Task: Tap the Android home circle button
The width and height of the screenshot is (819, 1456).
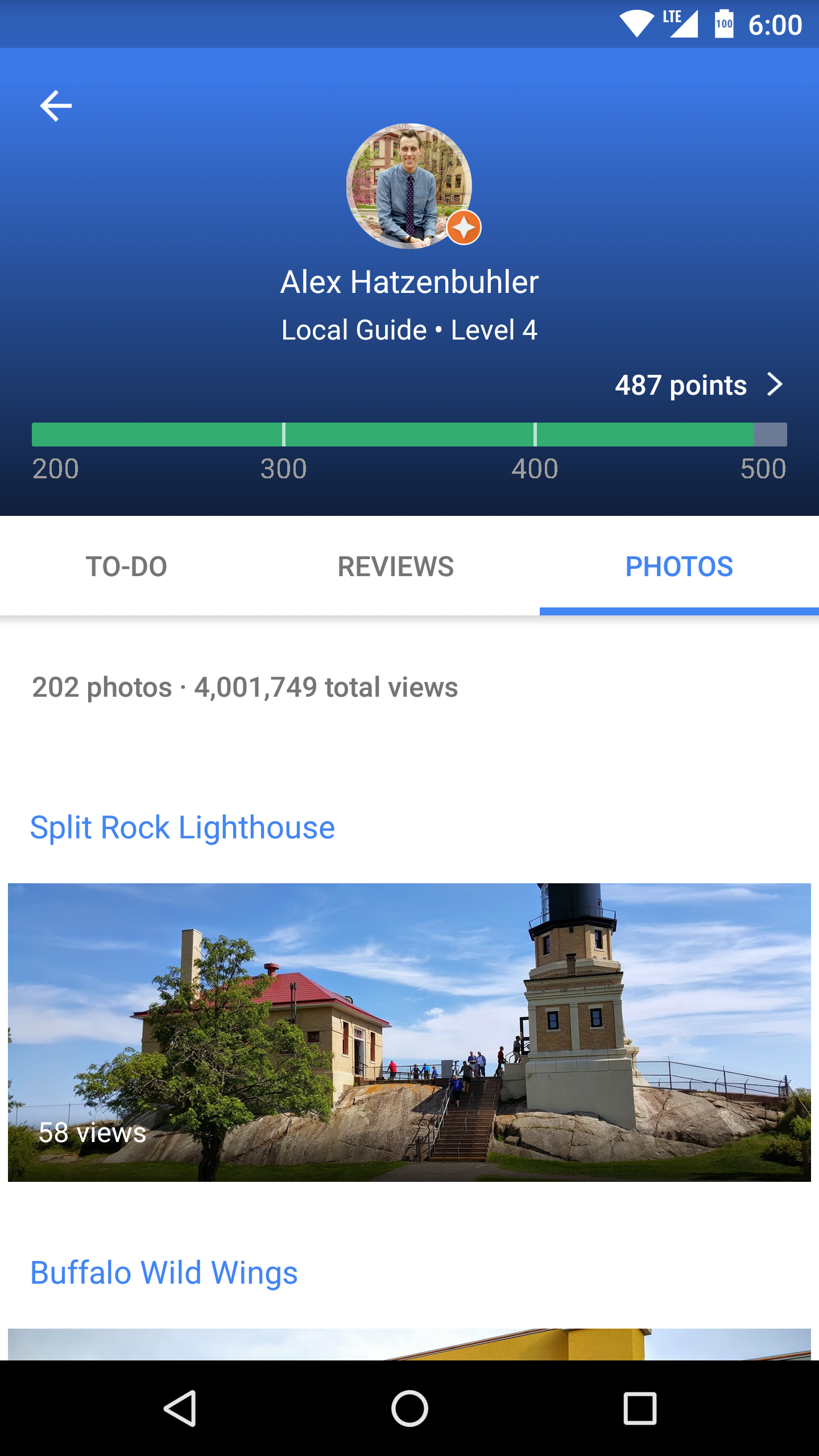Action: tap(409, 1409)
